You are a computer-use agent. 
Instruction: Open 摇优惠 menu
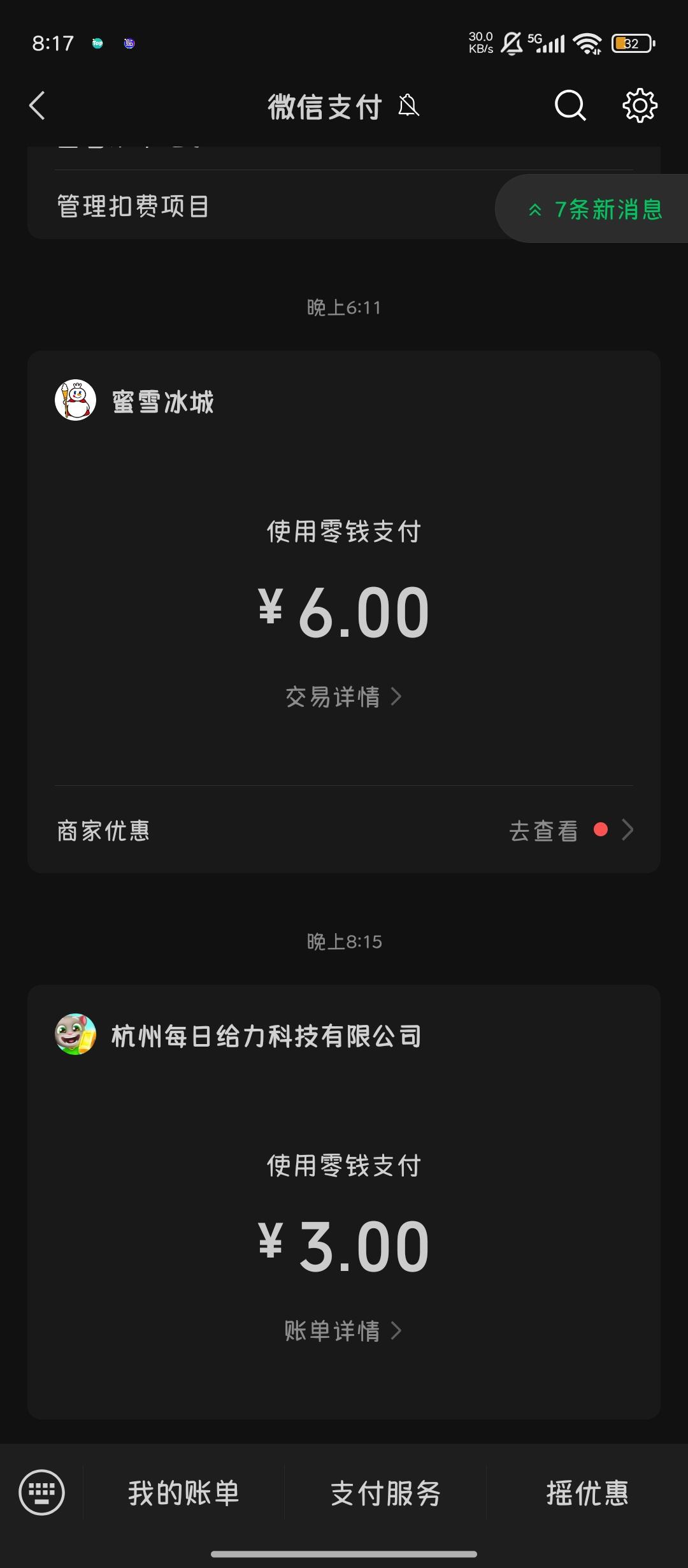[x=587, y=1493]
